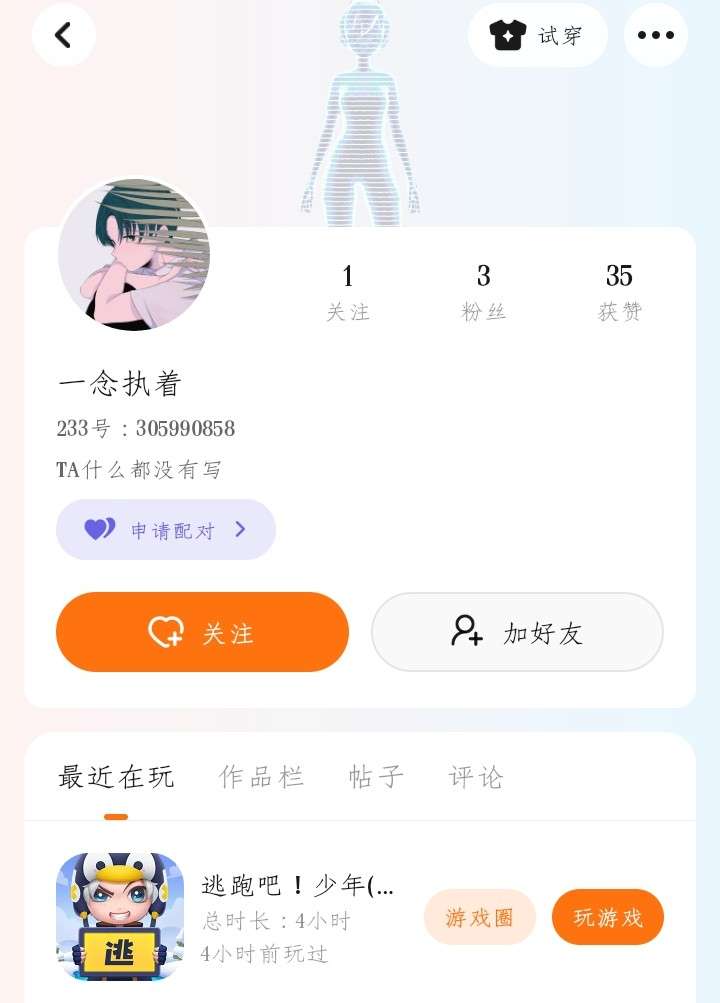Image resolution: width=720 pixels, height=1003 pixels.
Task: Switch to the 评论 tab
Action: click(476, 777)
